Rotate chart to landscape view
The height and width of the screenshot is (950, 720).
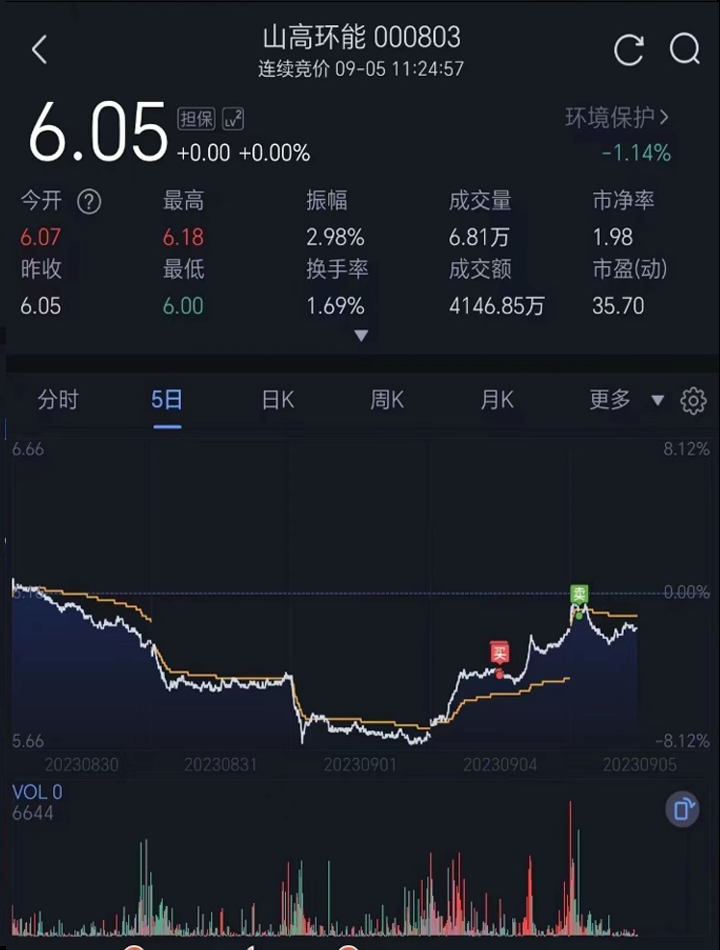pyautogui.click(x=682, y=809)
